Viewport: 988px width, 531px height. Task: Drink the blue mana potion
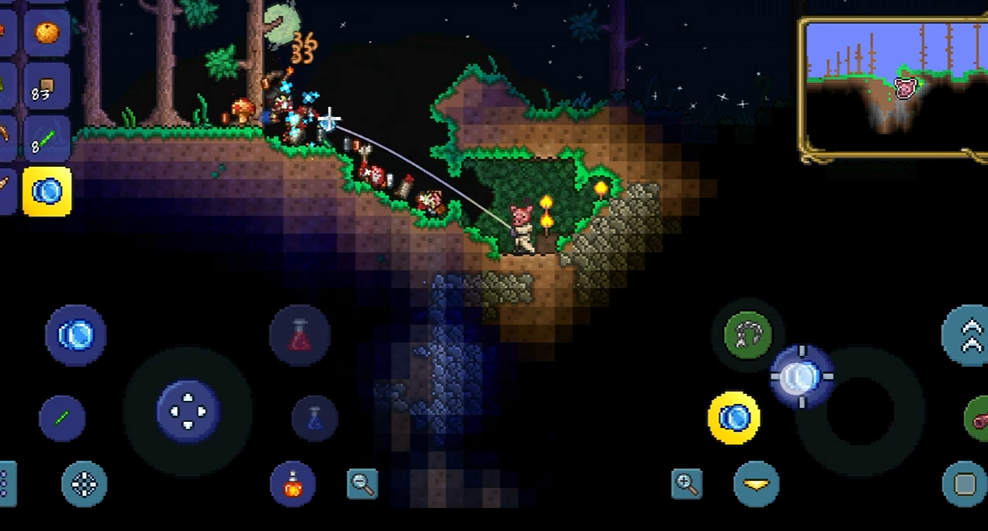point(314,417)
